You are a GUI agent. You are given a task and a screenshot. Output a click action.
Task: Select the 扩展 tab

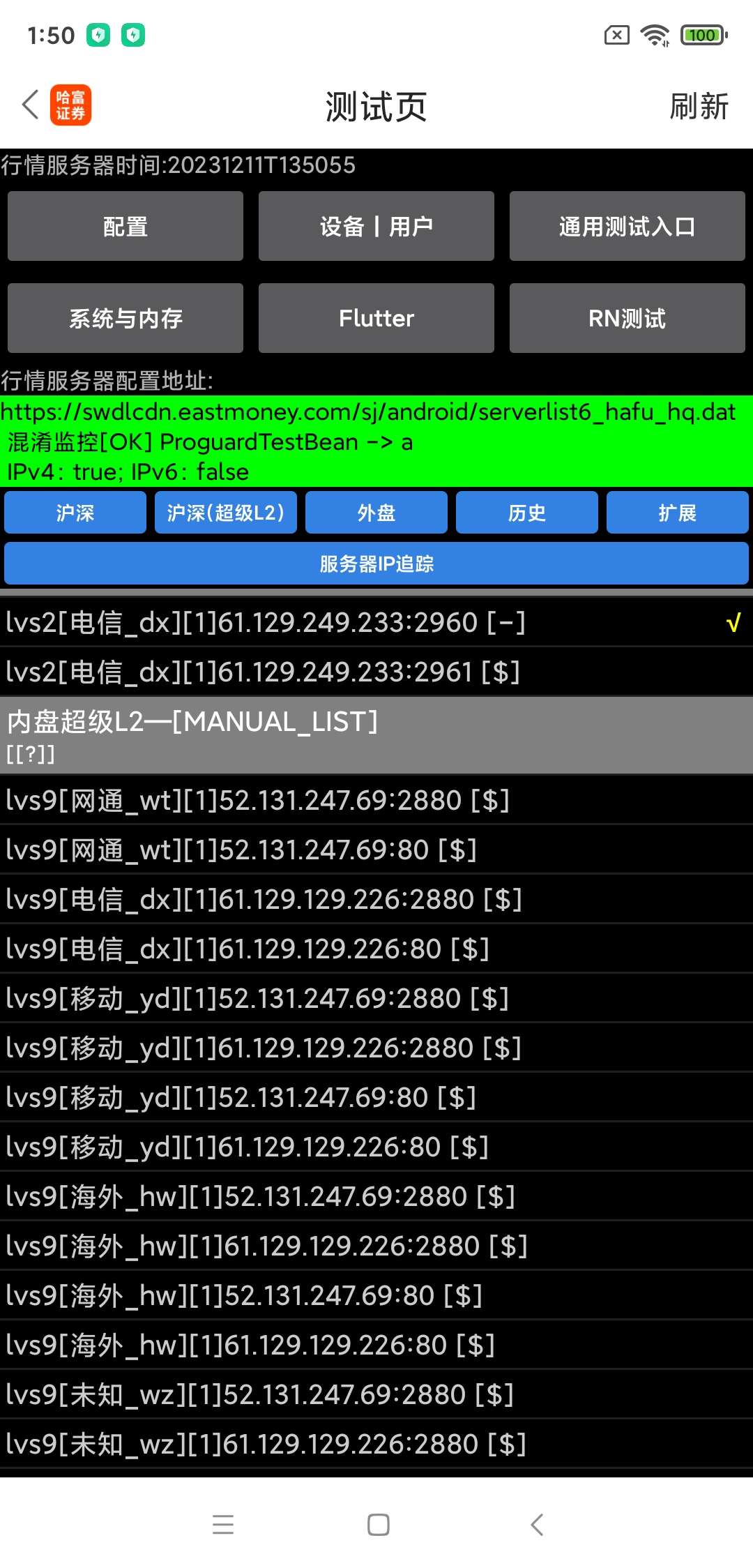coord(678,513)
